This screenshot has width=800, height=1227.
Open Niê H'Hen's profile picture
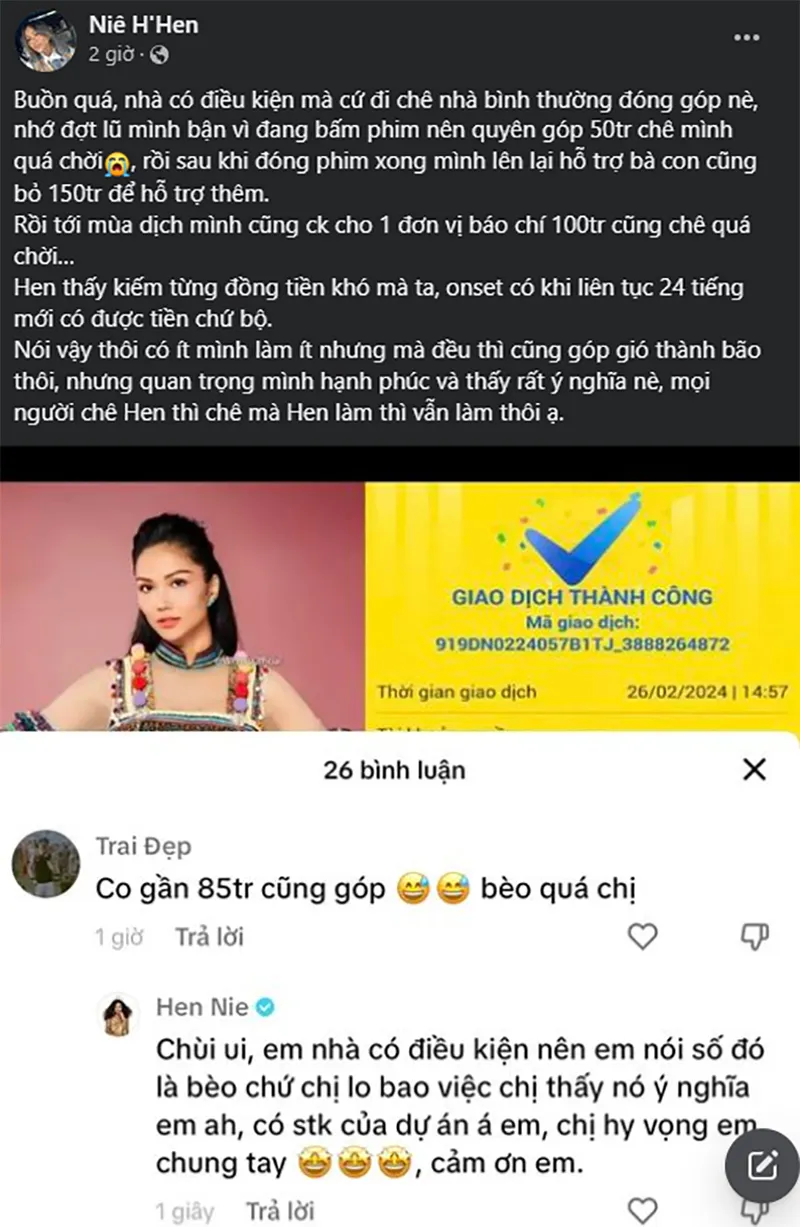[x=41, y=40]
